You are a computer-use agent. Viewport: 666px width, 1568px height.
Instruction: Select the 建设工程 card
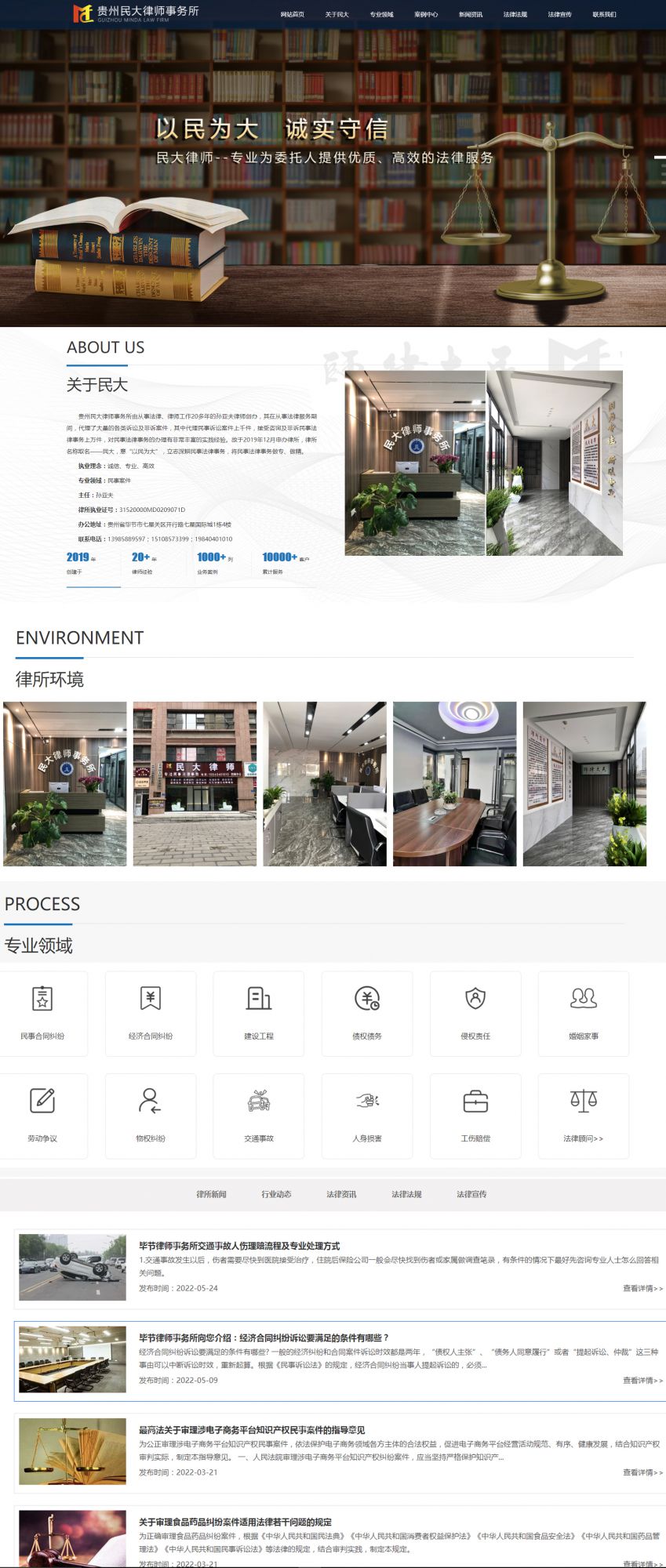[259, 1013]
